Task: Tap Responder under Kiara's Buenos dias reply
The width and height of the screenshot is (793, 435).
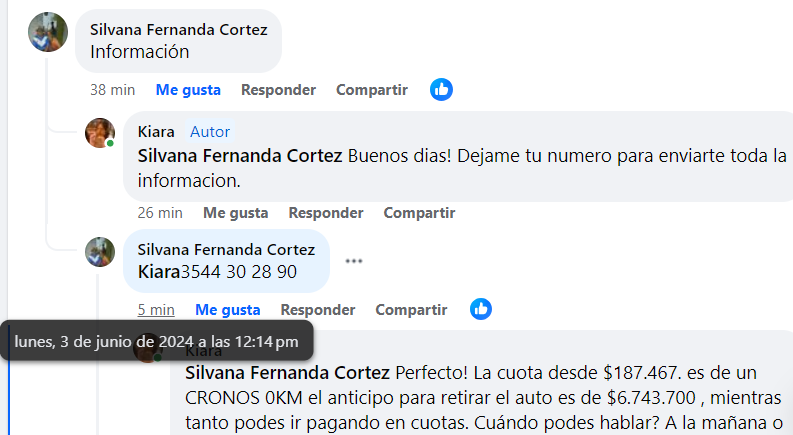Action: [x=325, y=213]
